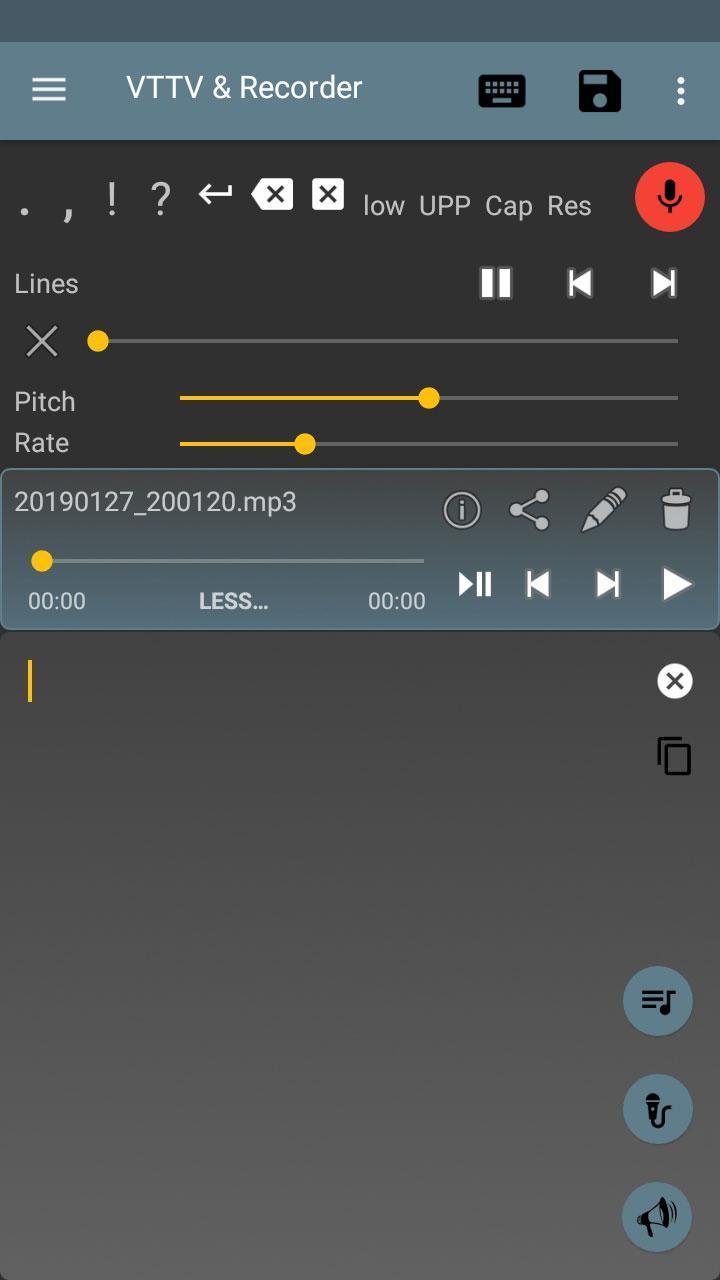Open the overflow menu with three dots
The width and height of the screenshot is (720, 1280).
[681, 90]
